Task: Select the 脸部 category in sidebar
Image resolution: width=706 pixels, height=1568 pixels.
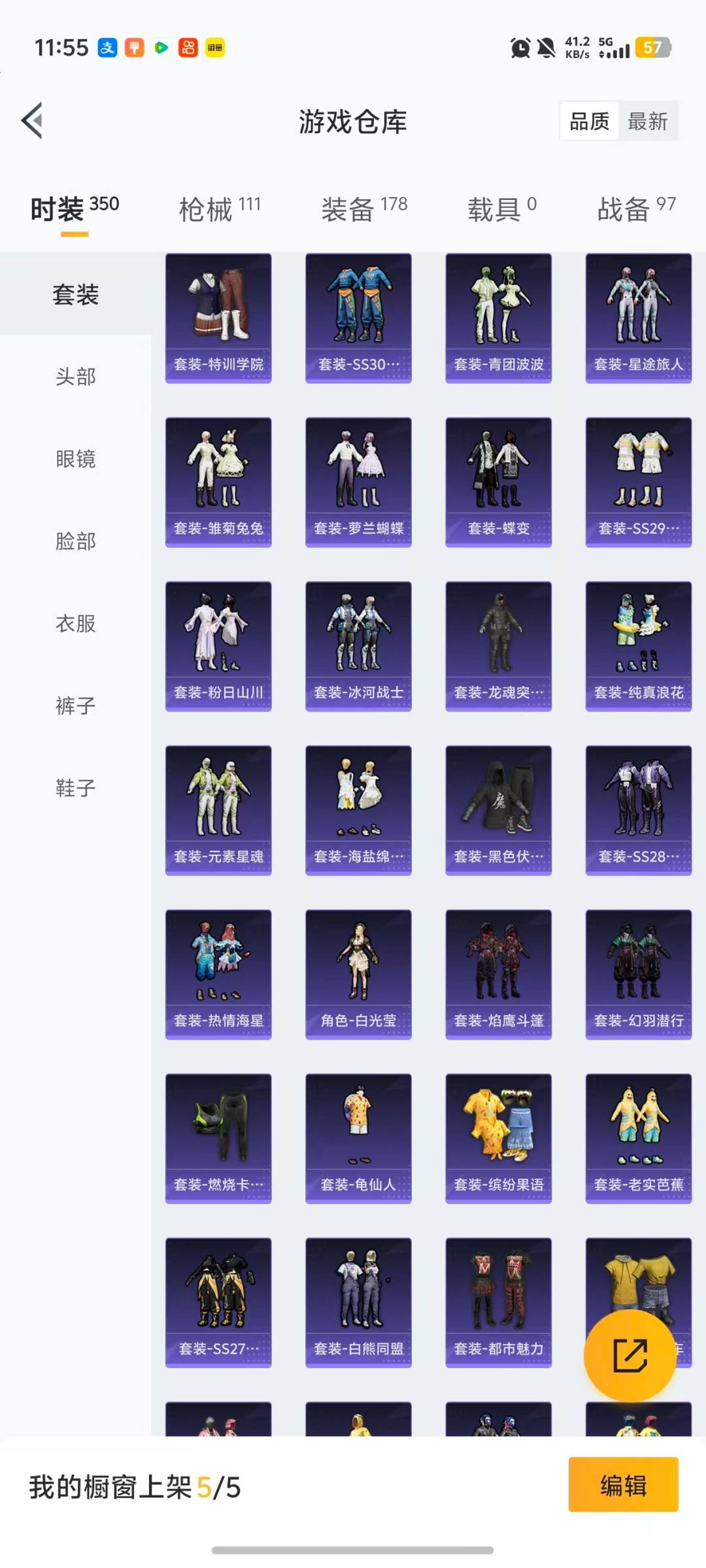Action: pos(75,541)
